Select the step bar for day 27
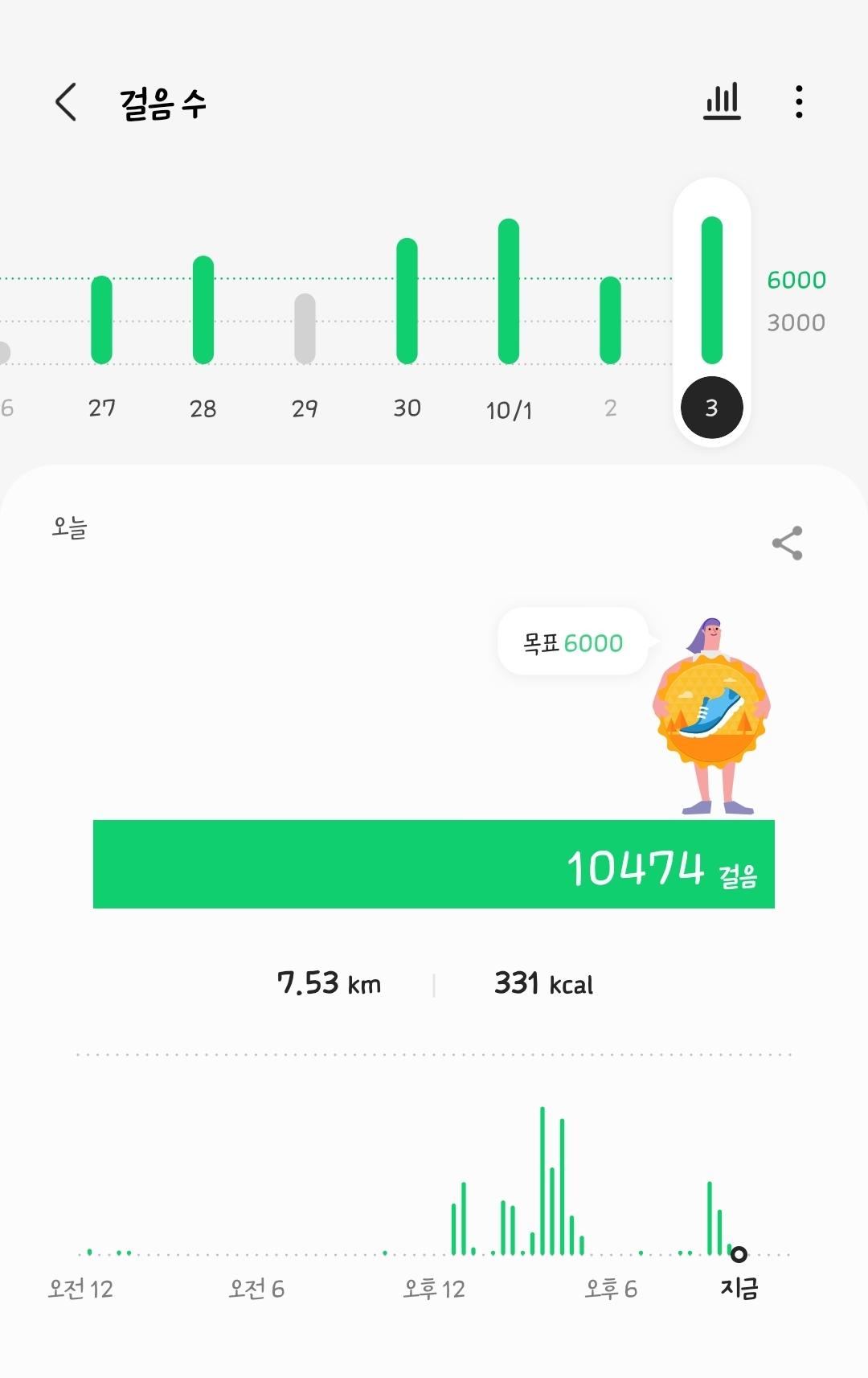 click(102, 320)
